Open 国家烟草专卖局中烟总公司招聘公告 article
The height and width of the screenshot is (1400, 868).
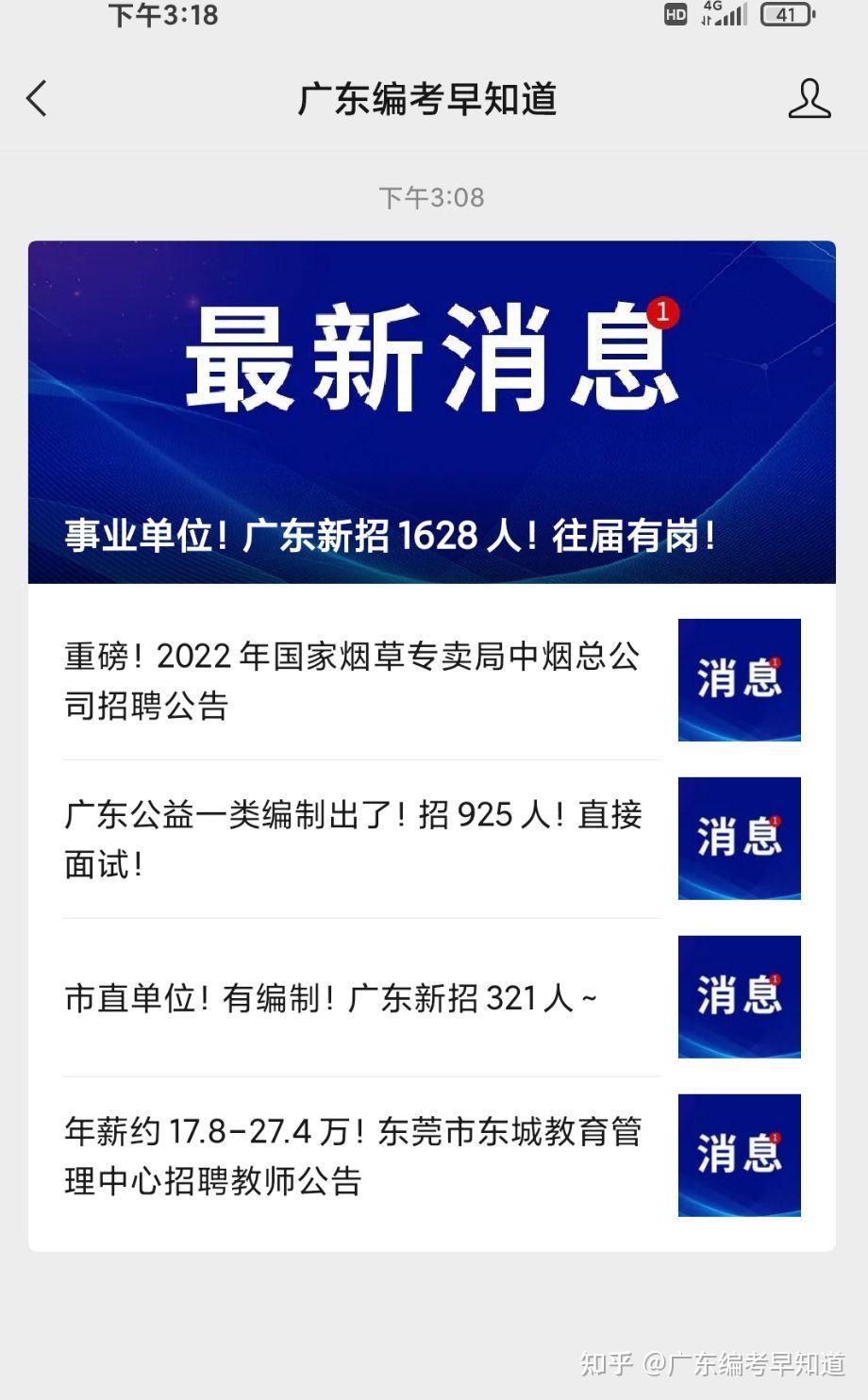pyautogui.click(x=352, y=680)
